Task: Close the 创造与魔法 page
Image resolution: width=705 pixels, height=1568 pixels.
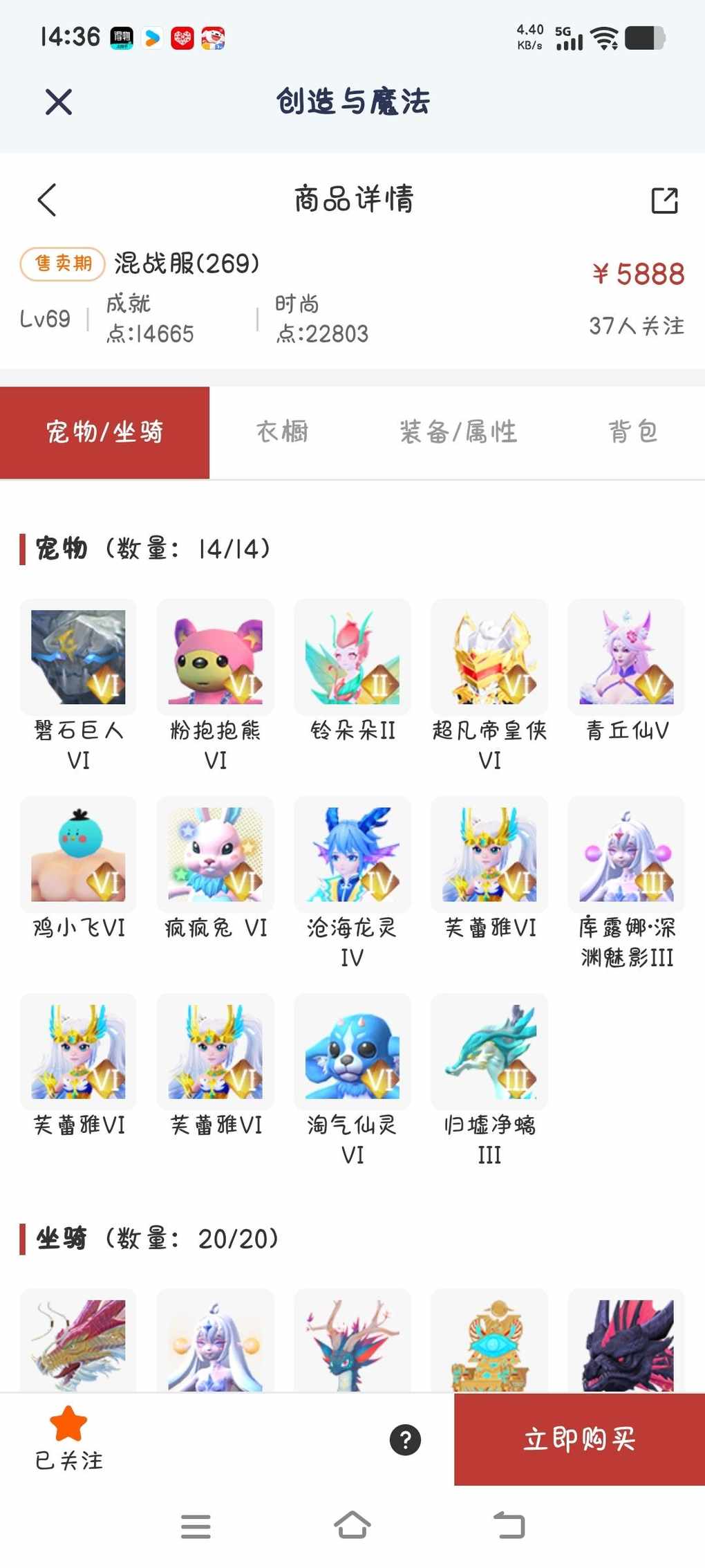Action: (59, 102)
